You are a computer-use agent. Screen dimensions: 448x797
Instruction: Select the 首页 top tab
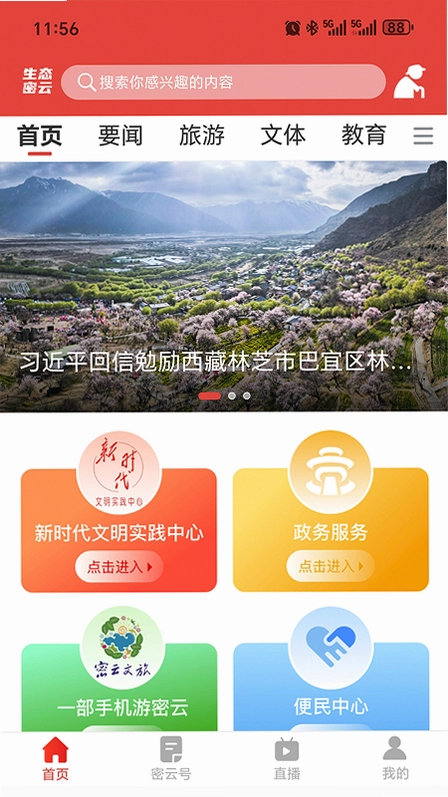[40, 136]
